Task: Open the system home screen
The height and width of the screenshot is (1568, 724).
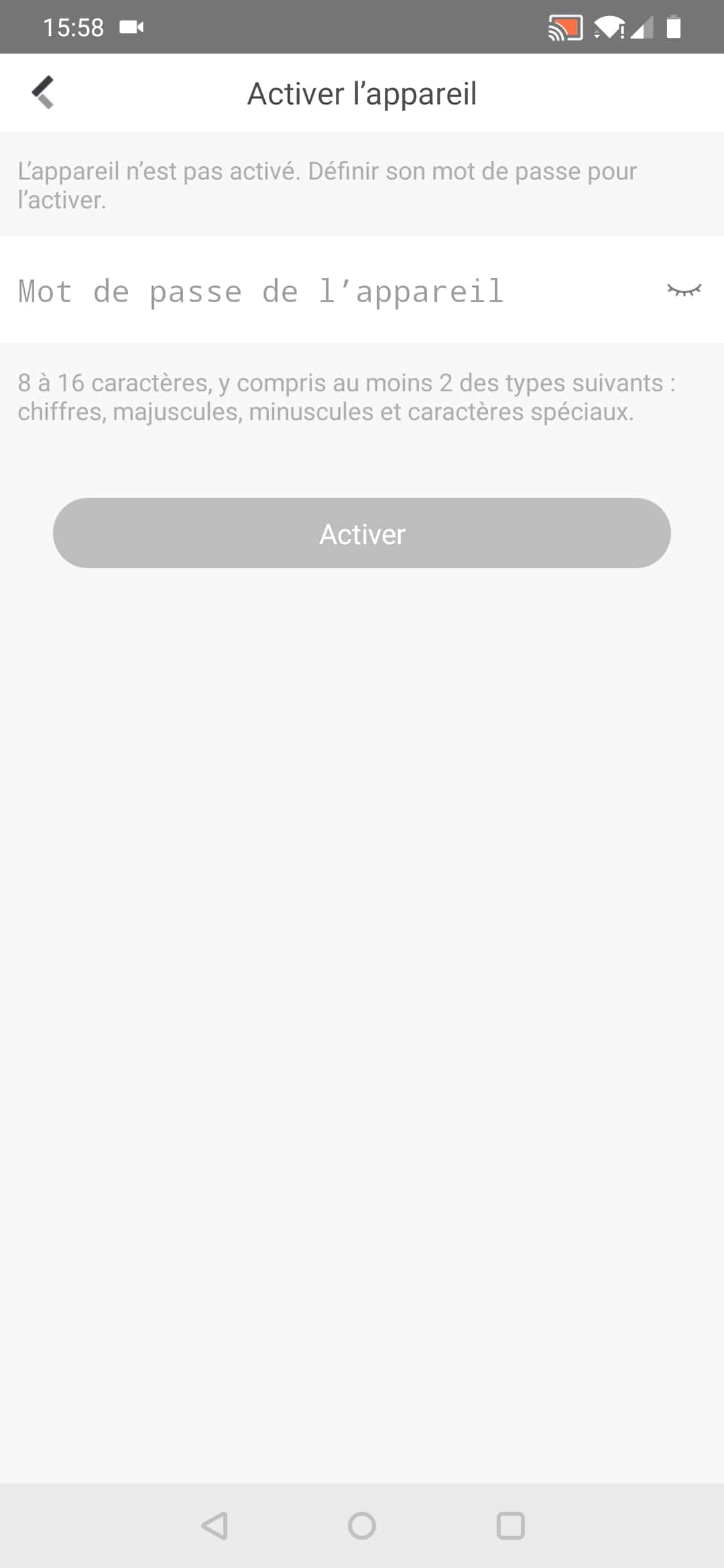Action: (362, 1526)
